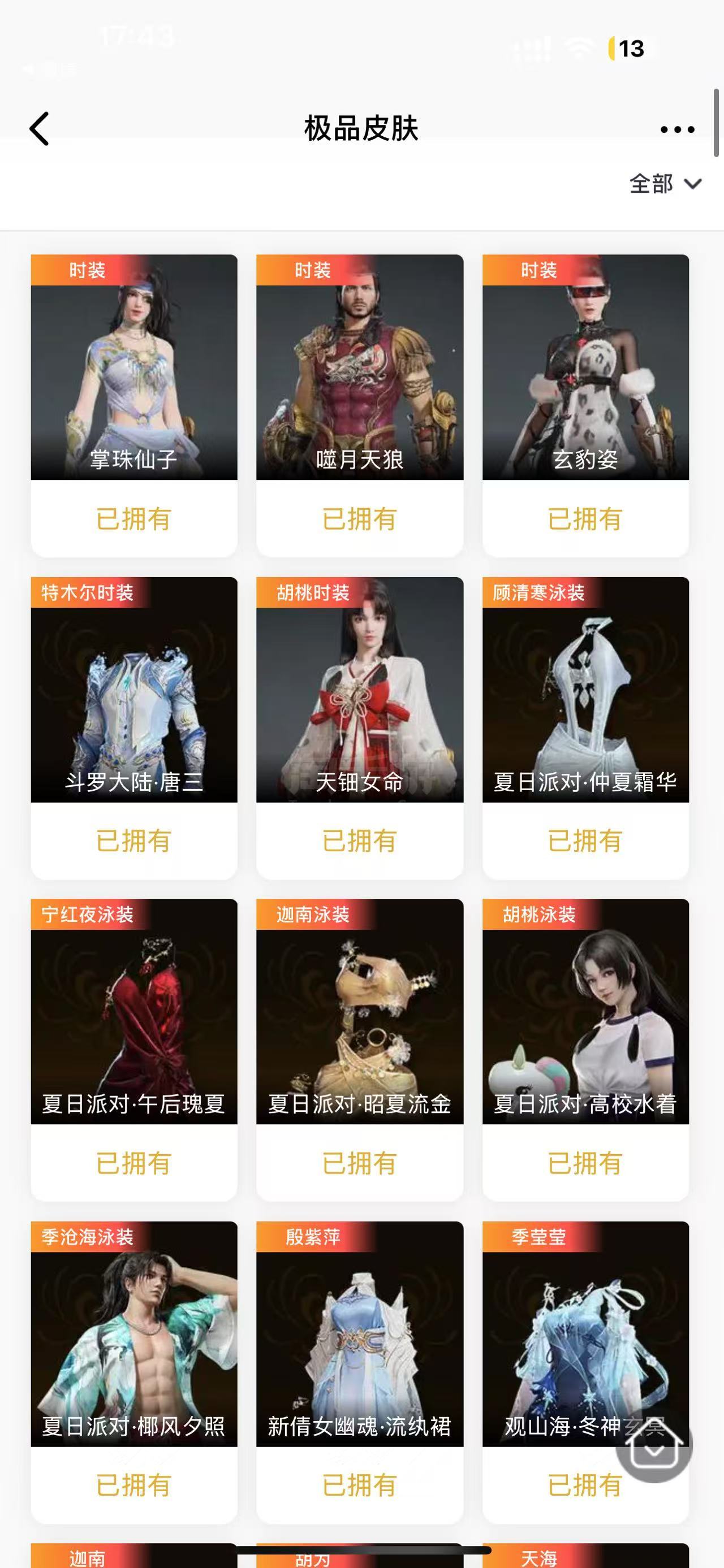The height and width of the screenshot is (1568, 724).
Task: Expand the 全部 filter dropdown
Action: (665, 184)
